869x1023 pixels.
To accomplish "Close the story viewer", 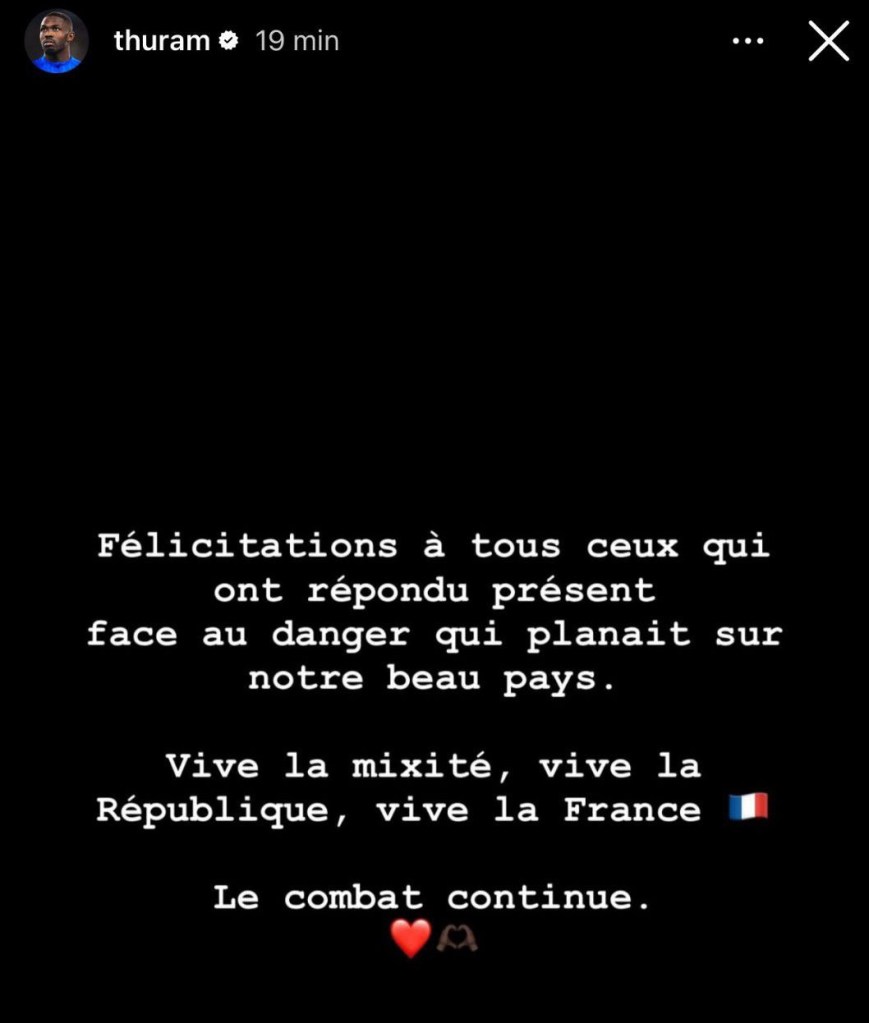I will pyautogui.click(x=828, y=41).
